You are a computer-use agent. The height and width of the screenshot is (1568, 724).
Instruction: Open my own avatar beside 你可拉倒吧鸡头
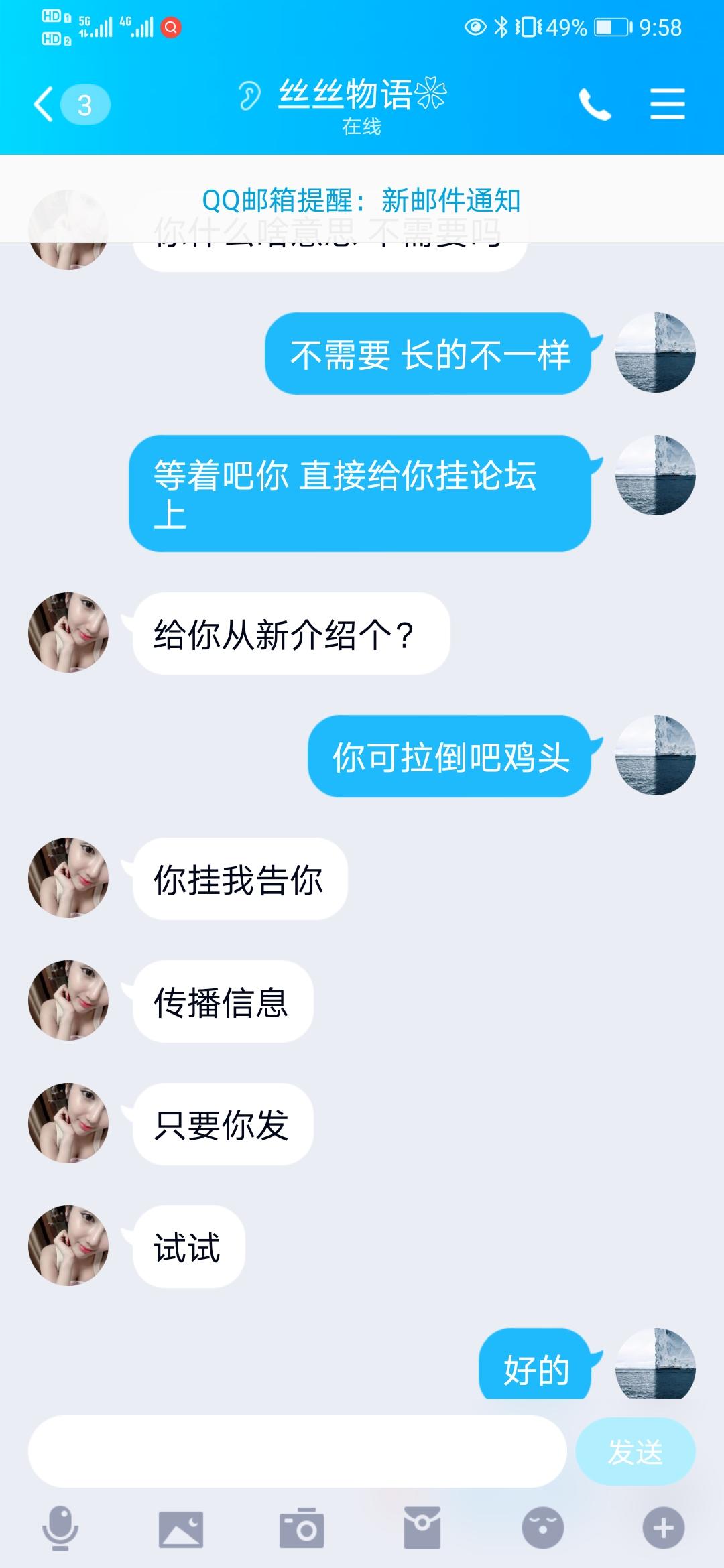pos(655,755)
